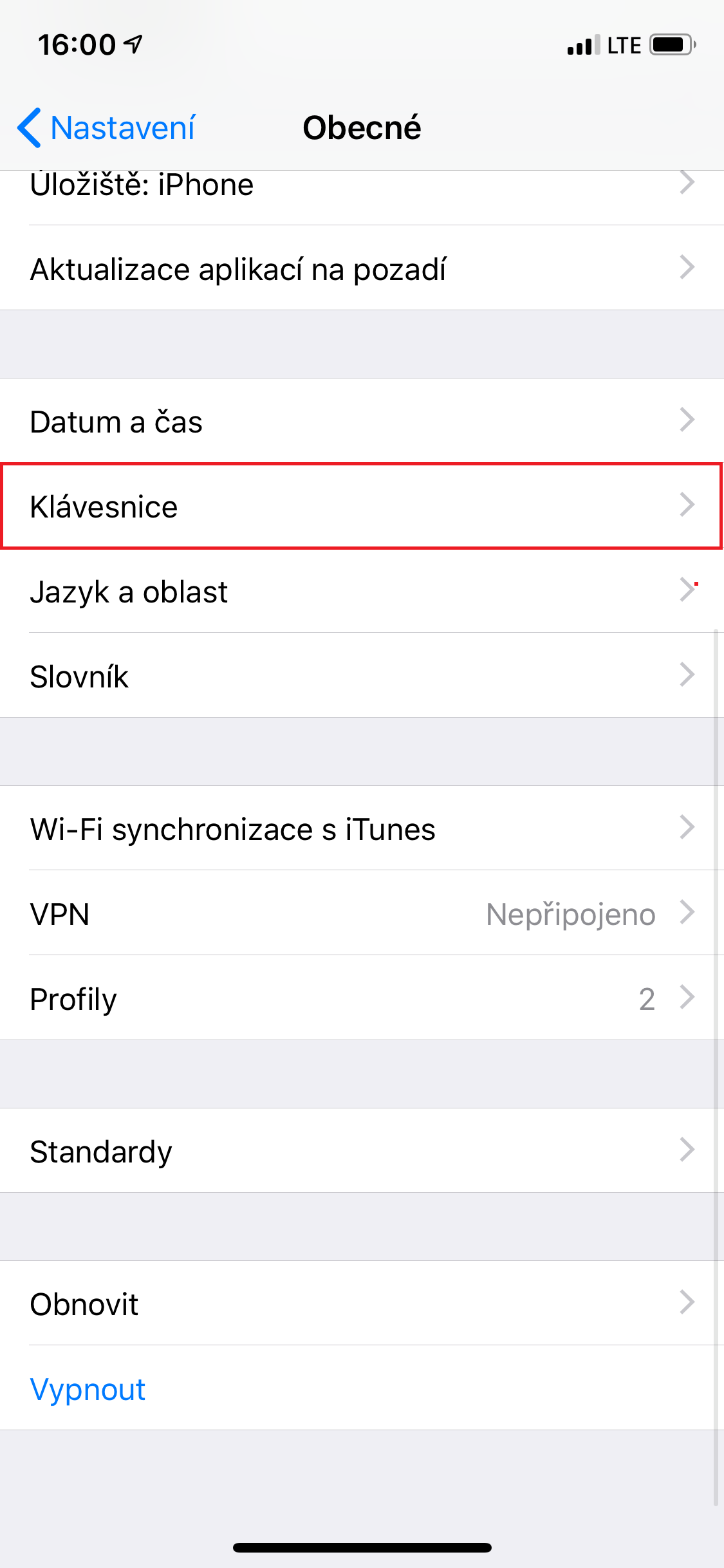Open VPN settings

coord(362,913)
